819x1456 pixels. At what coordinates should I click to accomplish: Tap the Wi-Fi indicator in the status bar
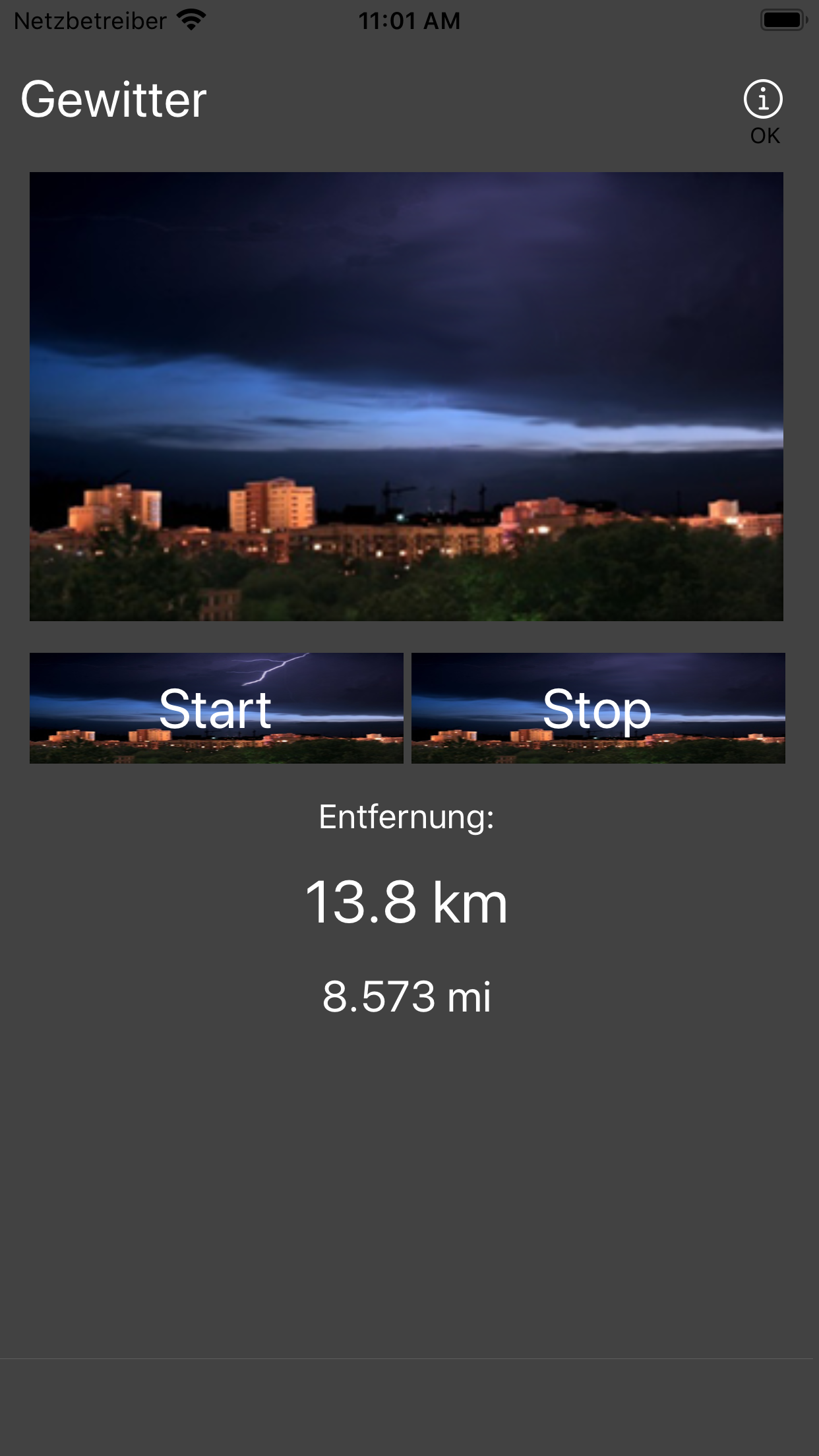[191, 19]
